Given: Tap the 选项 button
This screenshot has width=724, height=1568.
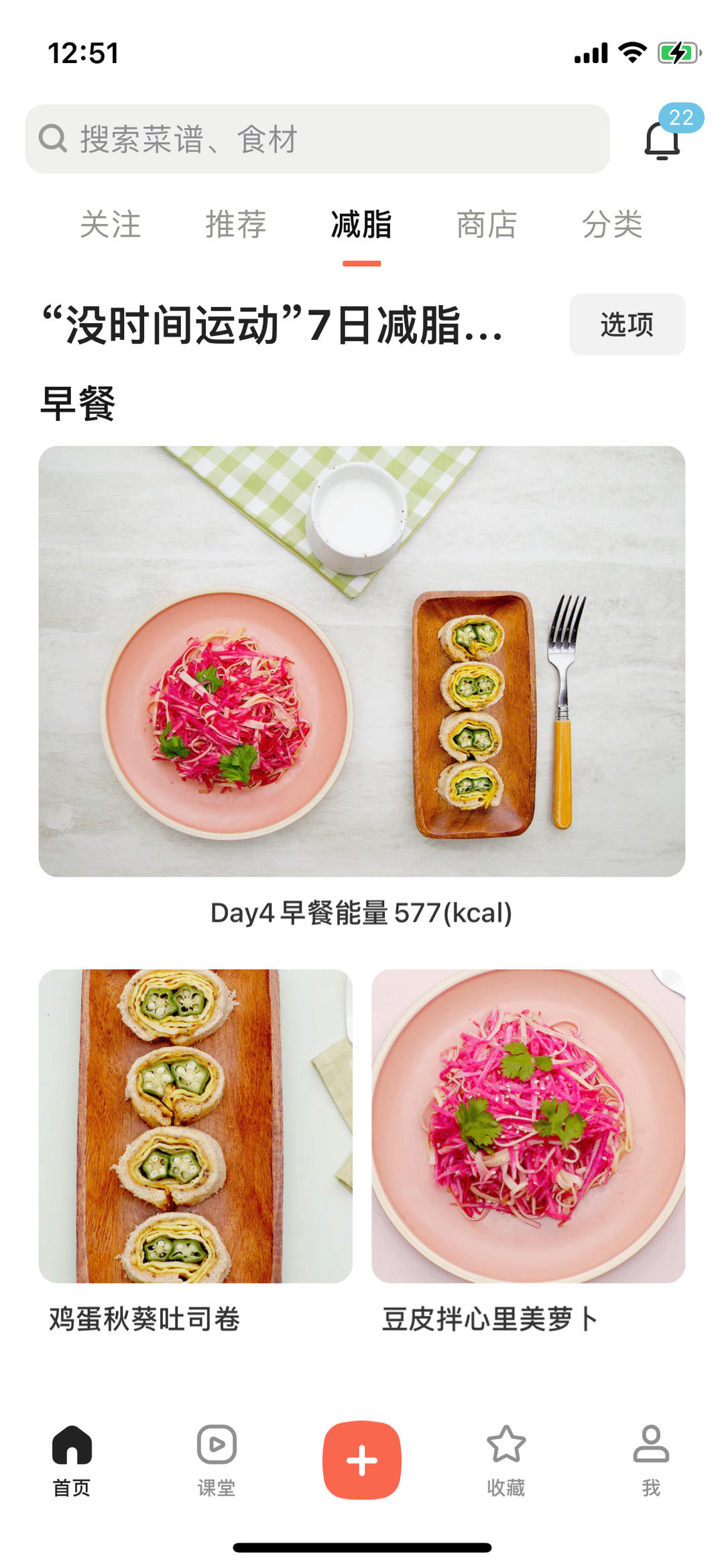Looking at the screenshot, I should click(x=627, y=324).
